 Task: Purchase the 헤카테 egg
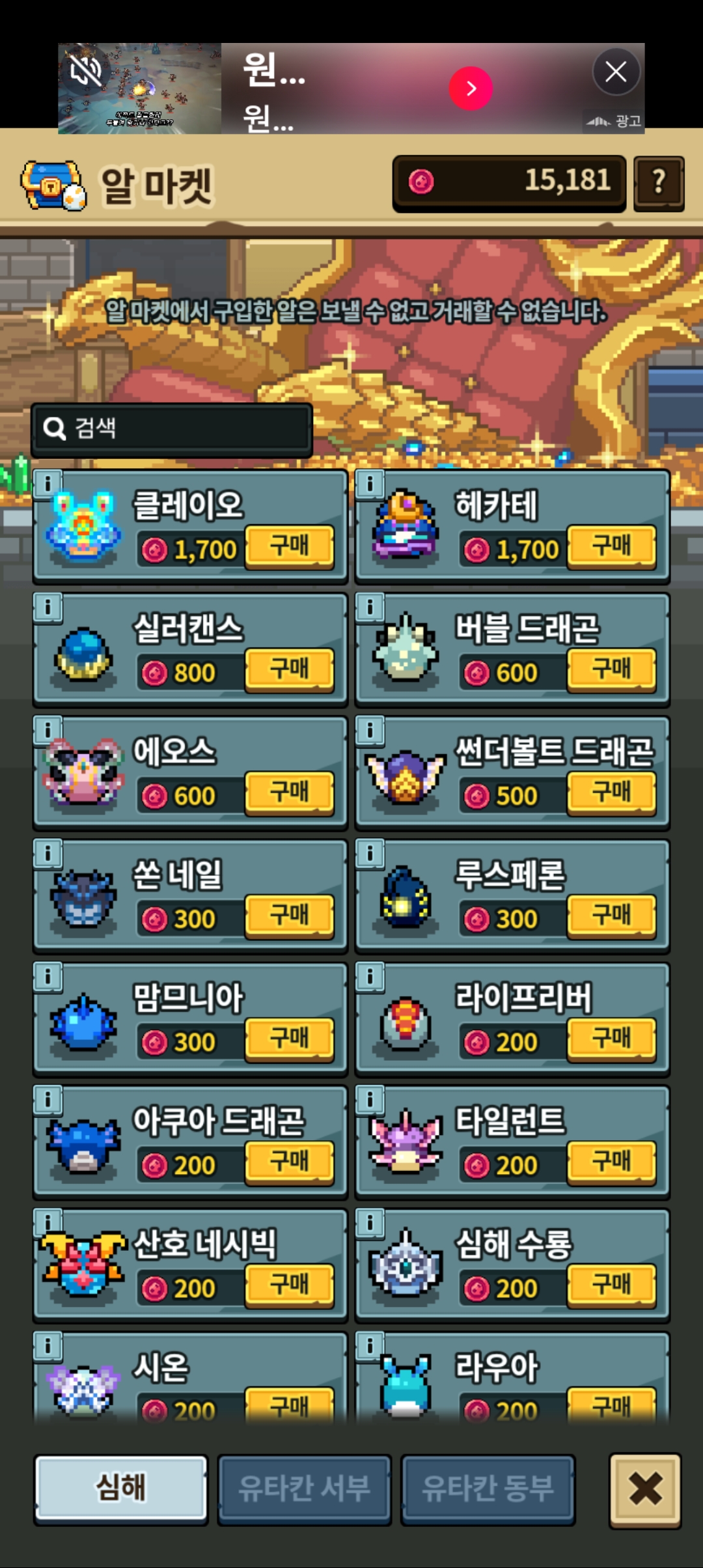[x=611, y=546]
